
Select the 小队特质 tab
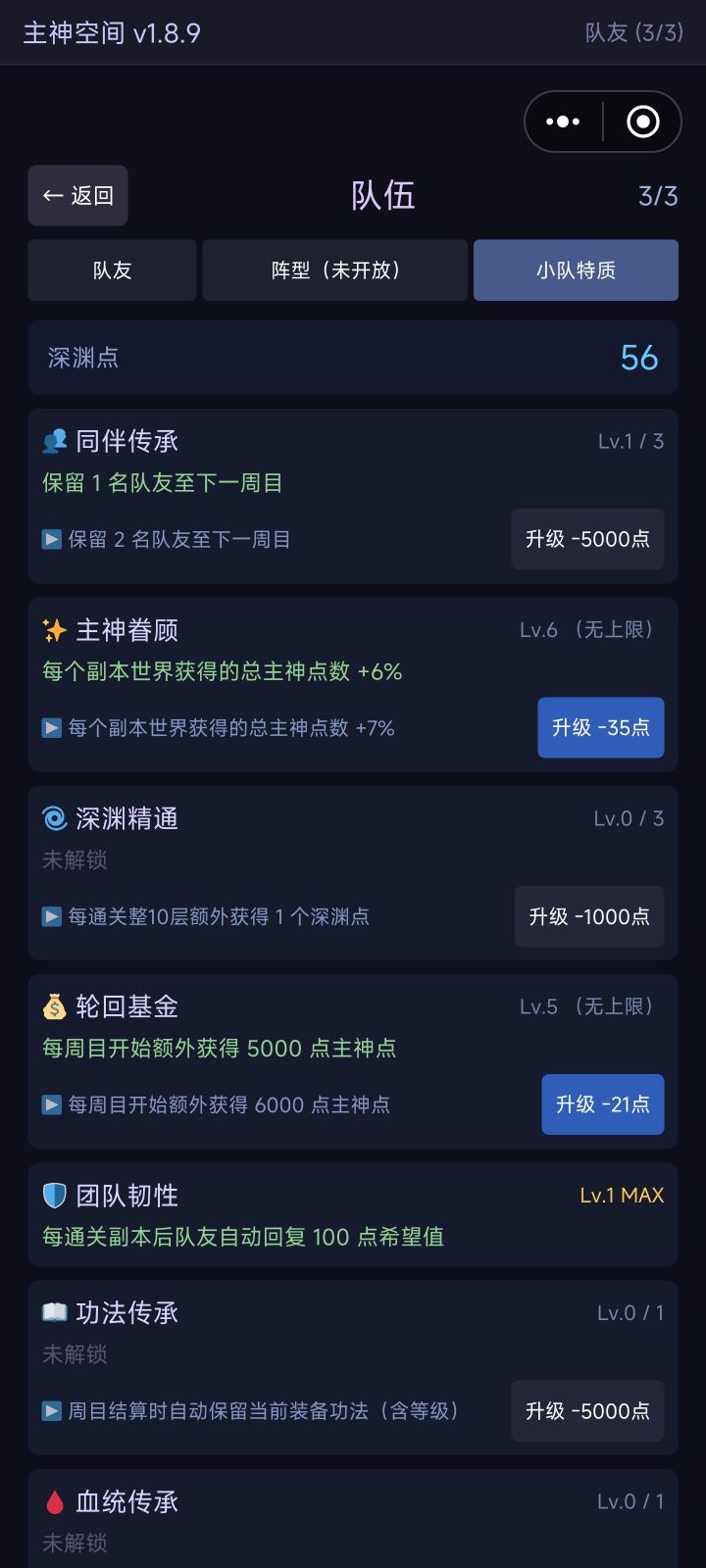coord(576,270)
